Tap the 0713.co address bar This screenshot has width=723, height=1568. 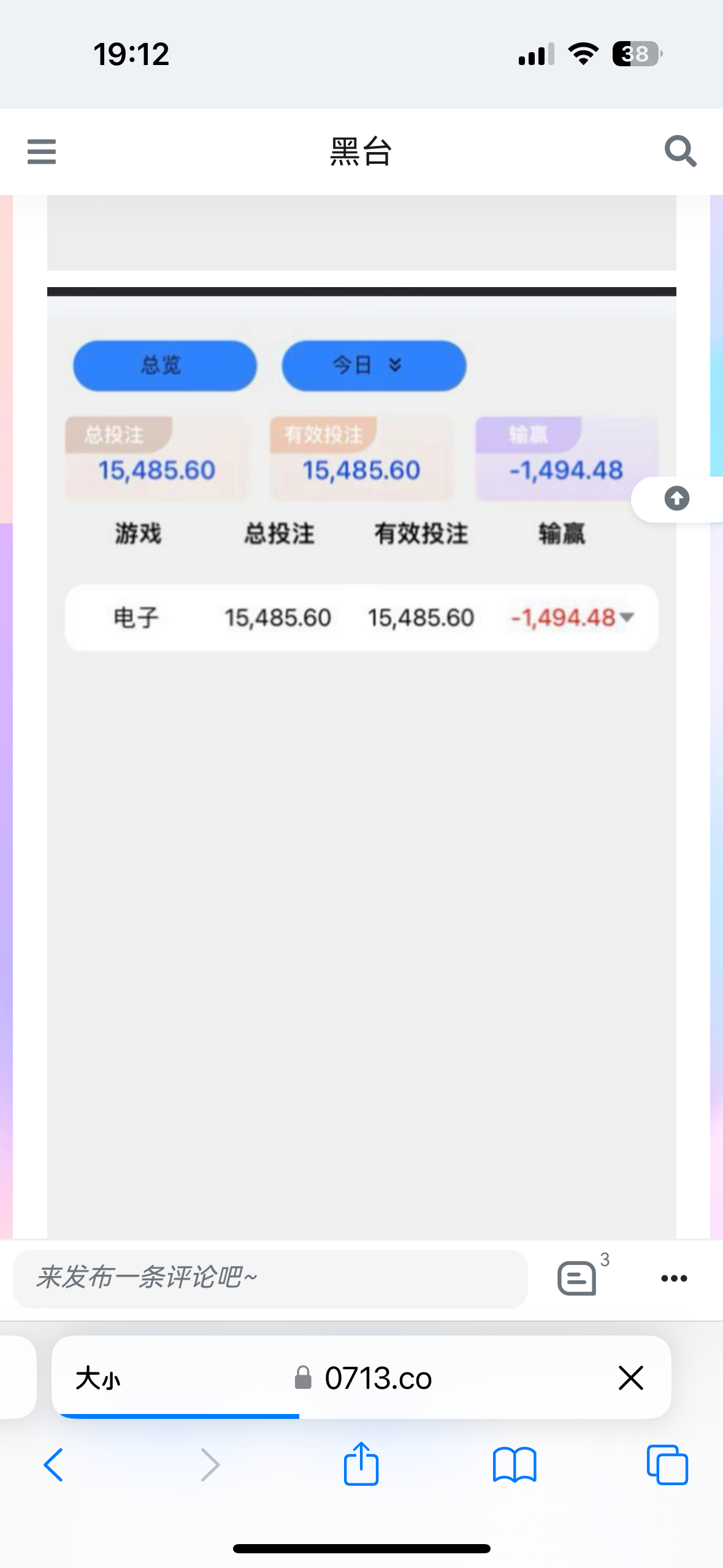378,1378
